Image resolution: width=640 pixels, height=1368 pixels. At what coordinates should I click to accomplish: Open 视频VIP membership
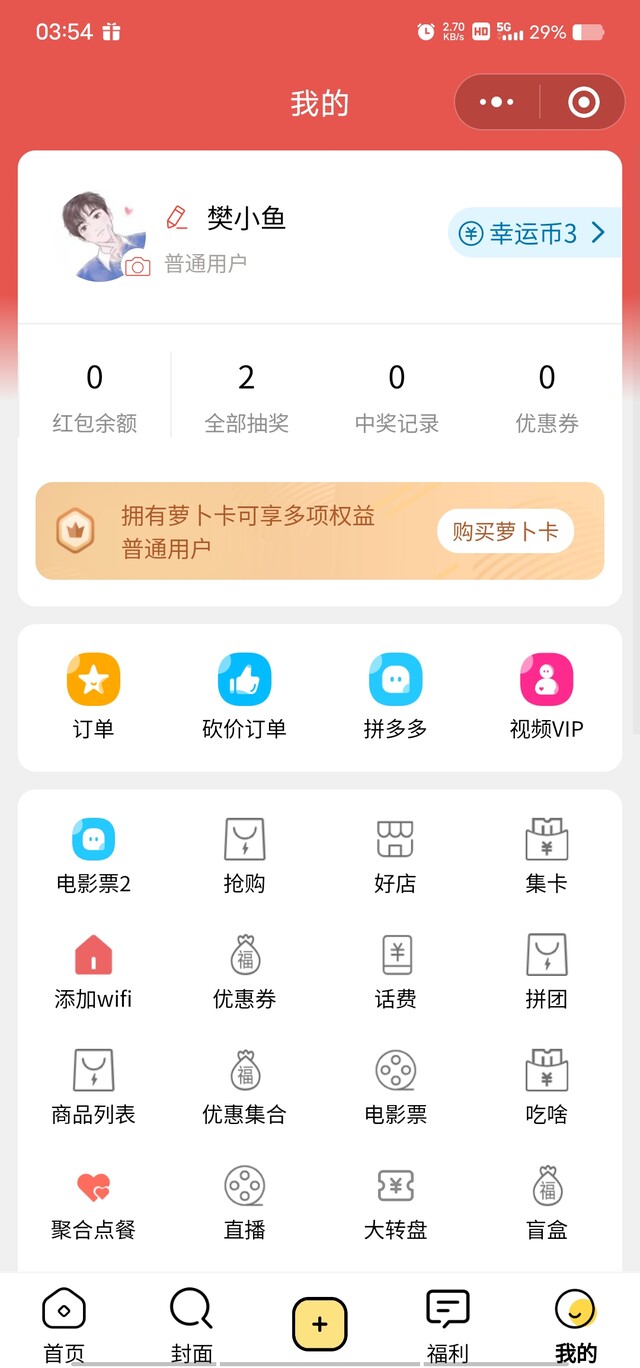546,696
